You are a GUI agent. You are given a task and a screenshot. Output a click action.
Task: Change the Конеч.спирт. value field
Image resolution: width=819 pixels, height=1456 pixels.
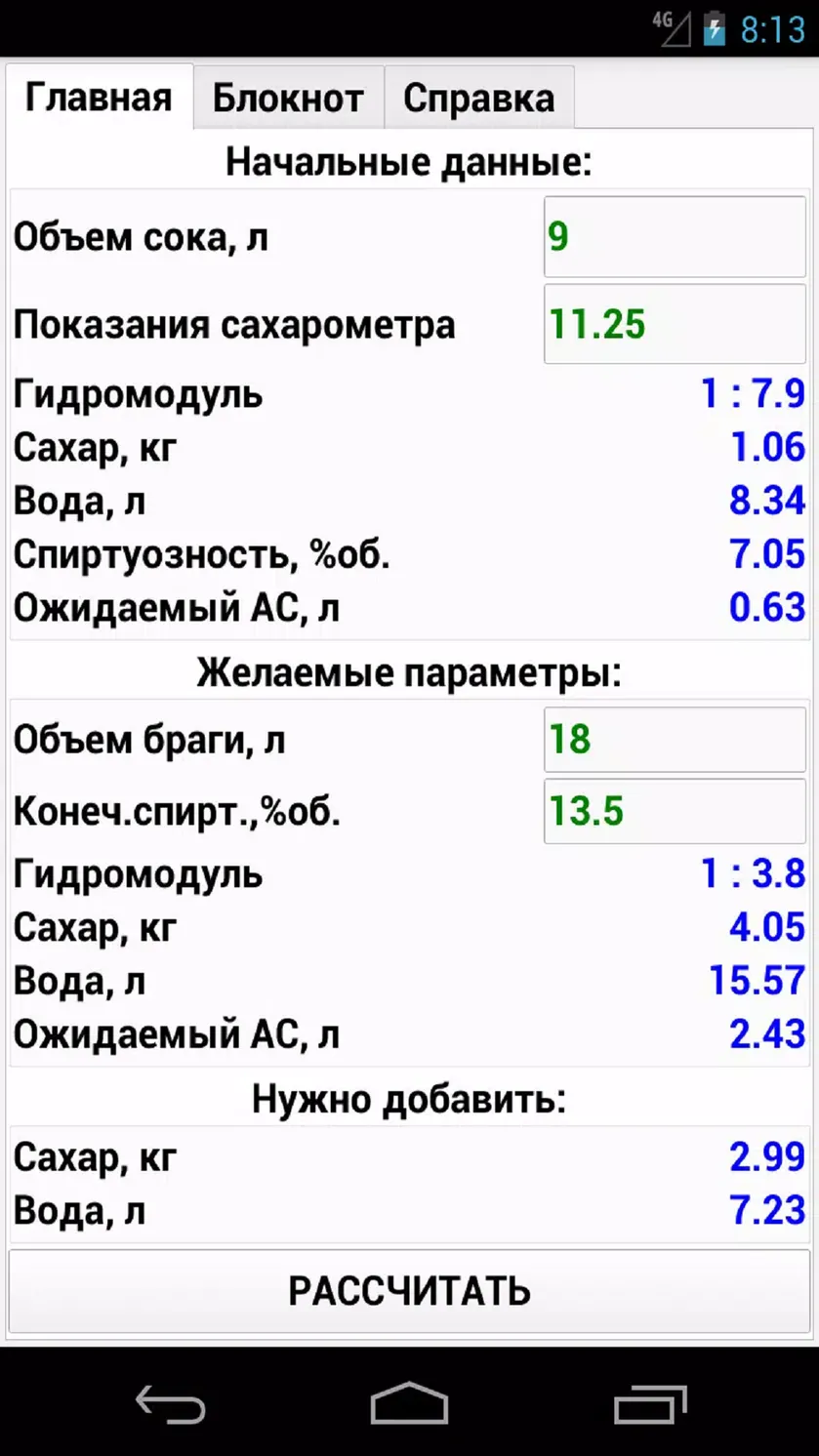click(x=675, y=812)
